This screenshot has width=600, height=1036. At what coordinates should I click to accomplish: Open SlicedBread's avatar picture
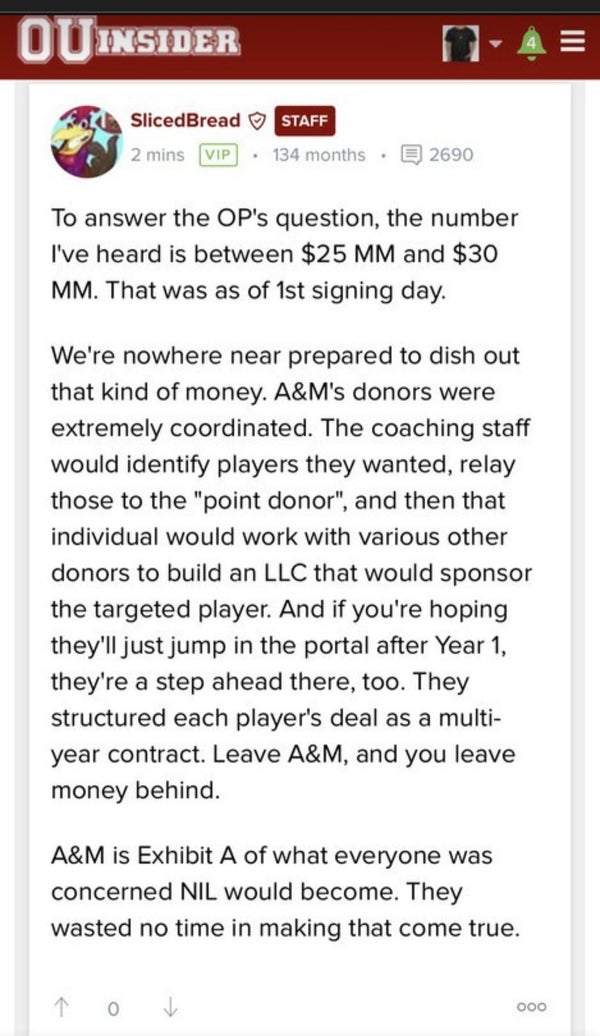coord(87,139)
